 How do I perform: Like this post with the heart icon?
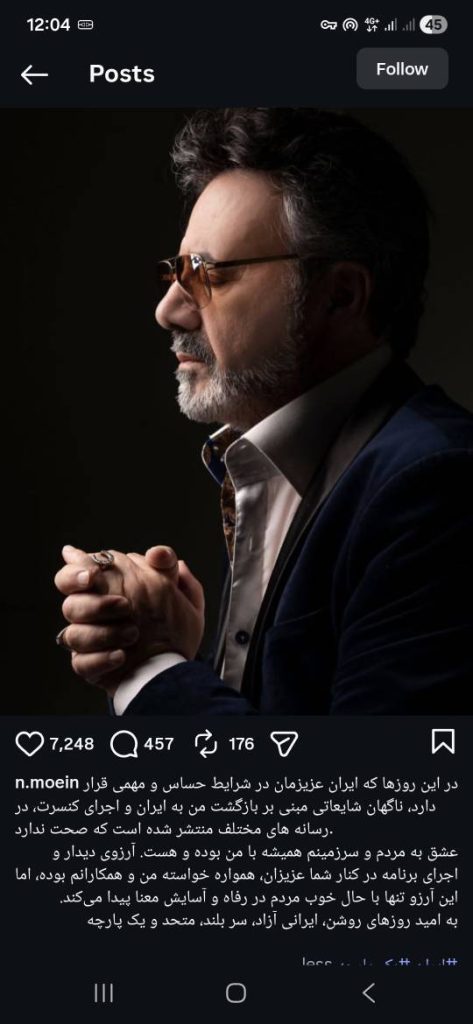[x=29, y=743]
